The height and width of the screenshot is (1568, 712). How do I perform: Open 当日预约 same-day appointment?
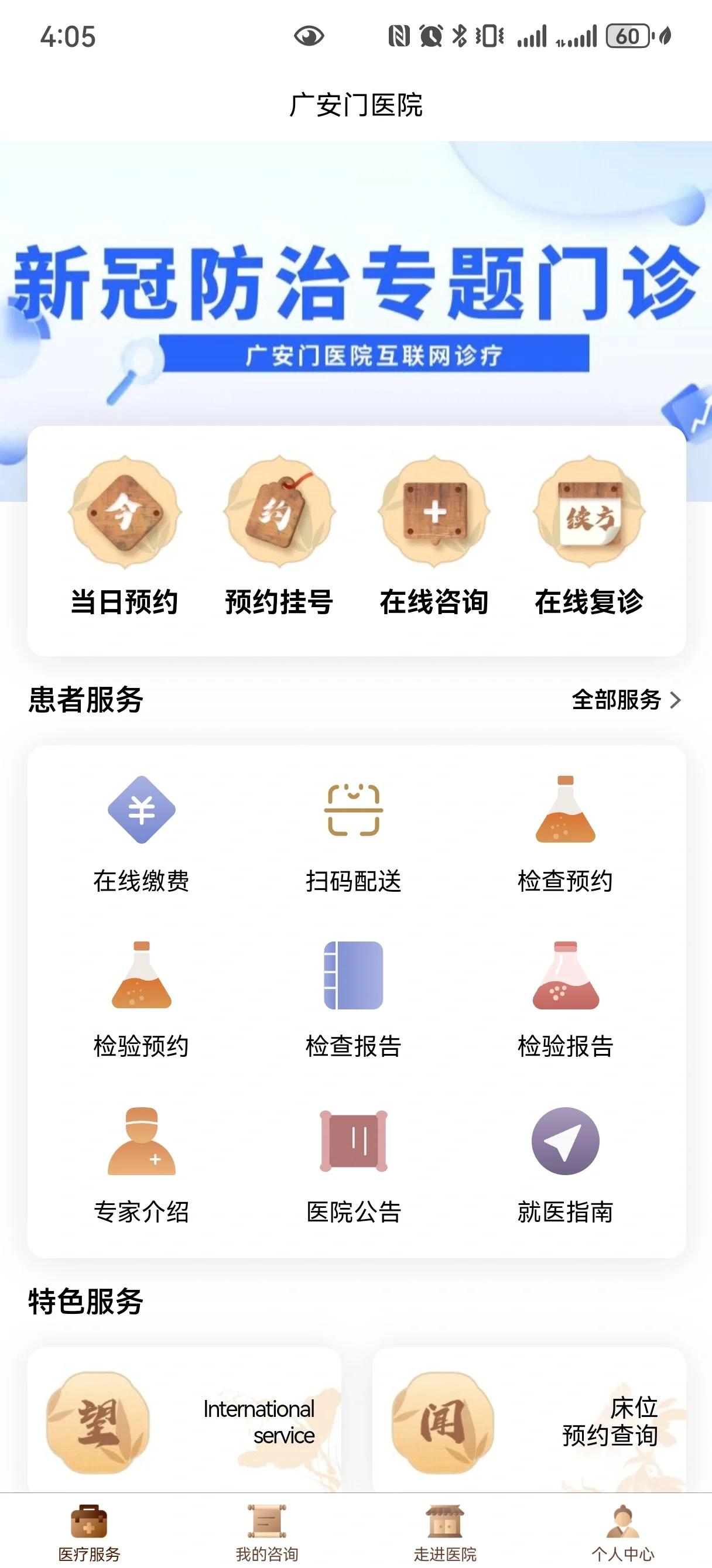pos(124,536)
